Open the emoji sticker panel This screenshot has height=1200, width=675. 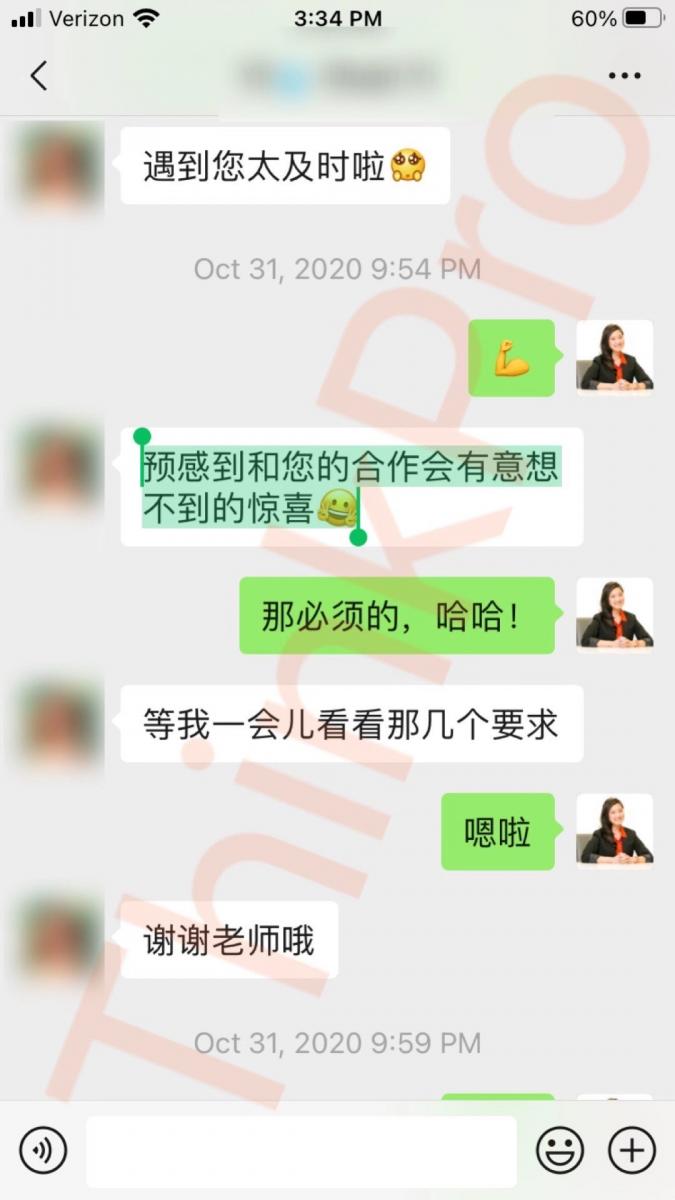tap(560, 1151)
